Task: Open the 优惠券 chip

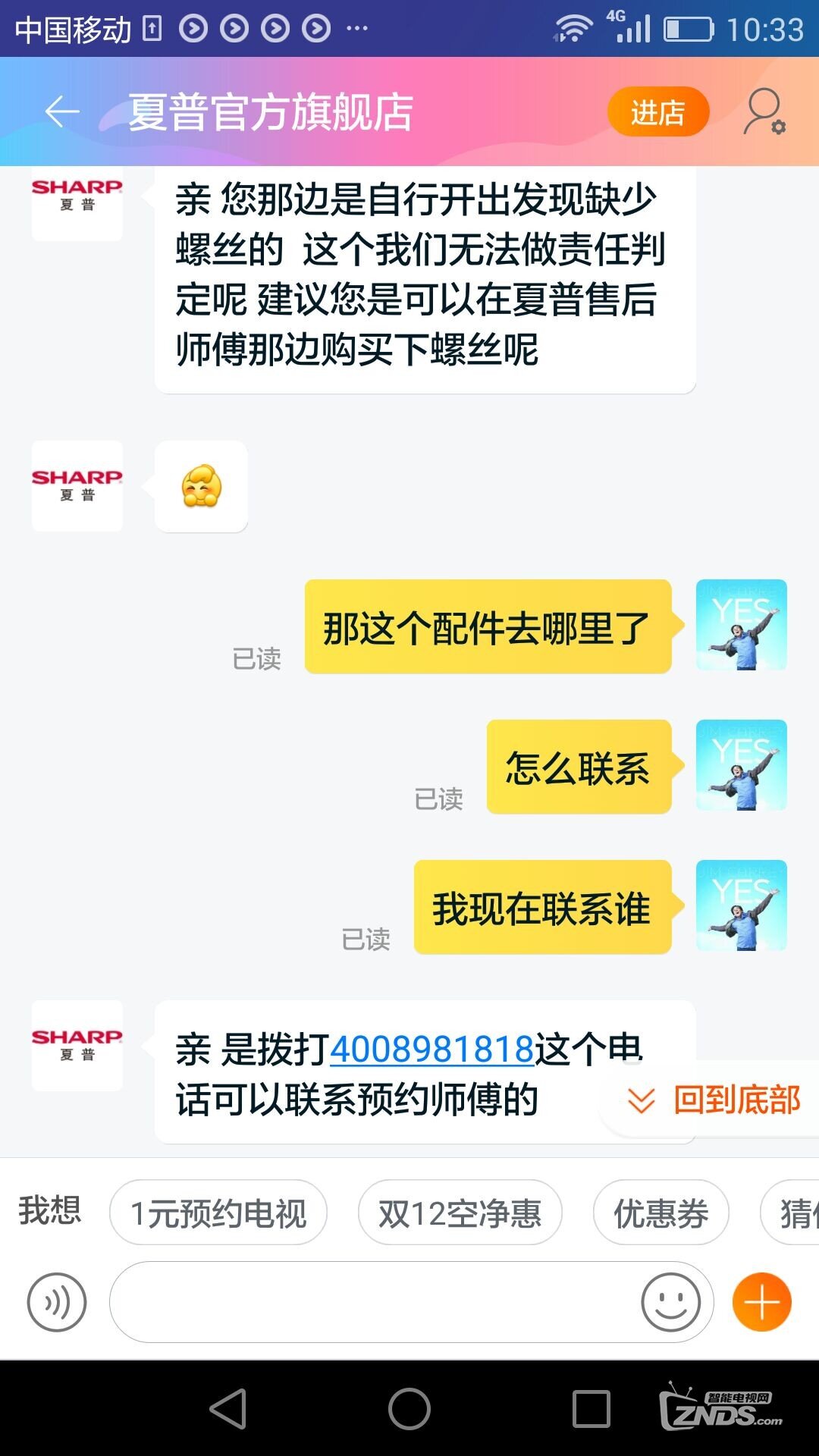Action: 661,1213
